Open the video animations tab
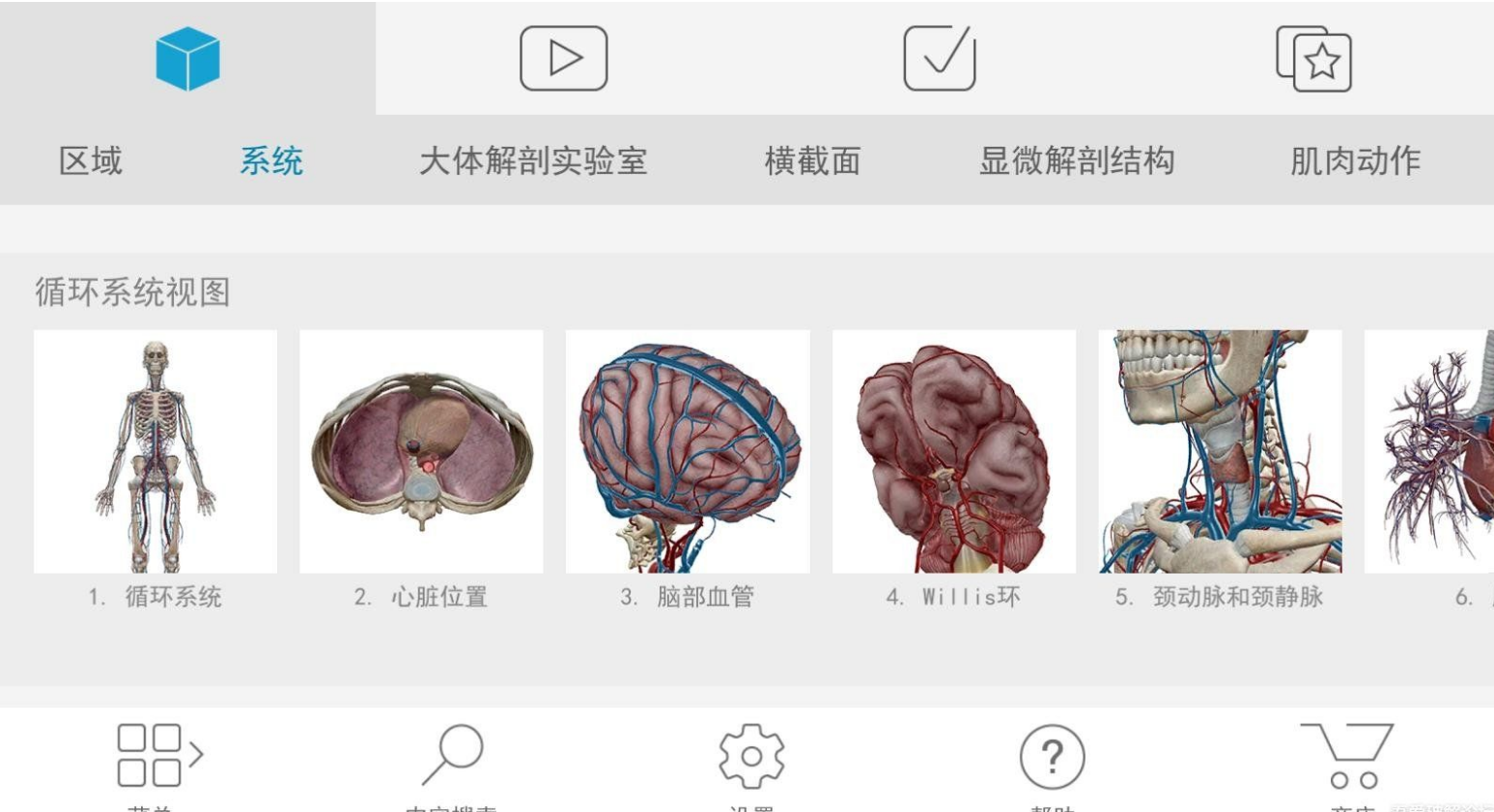The image size is (1494, 812). coord(563,59)
